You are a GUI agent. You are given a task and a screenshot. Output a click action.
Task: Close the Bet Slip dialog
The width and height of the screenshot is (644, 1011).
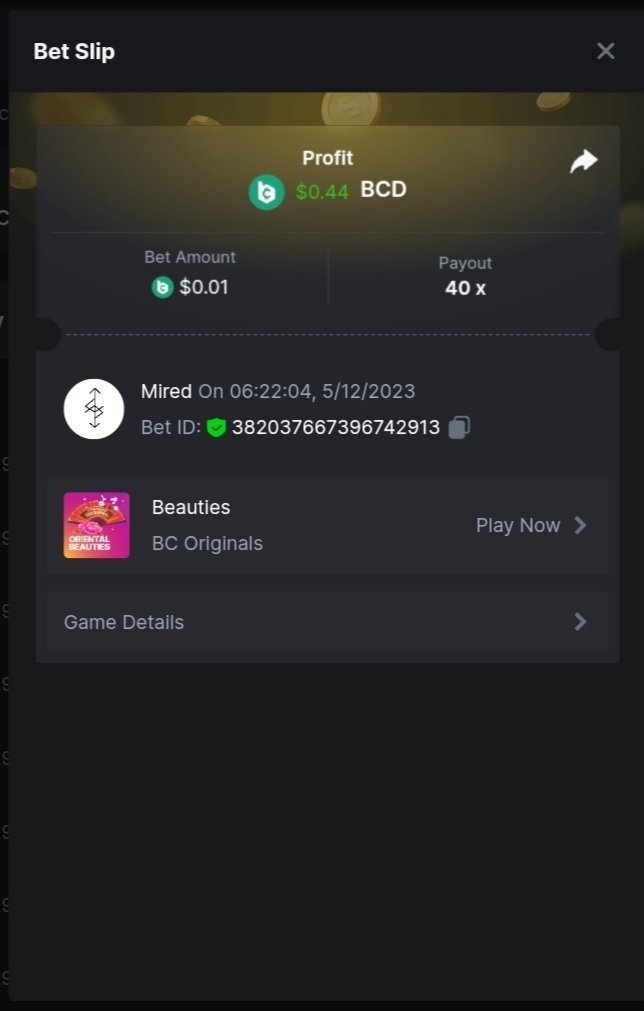coord(605,51)
